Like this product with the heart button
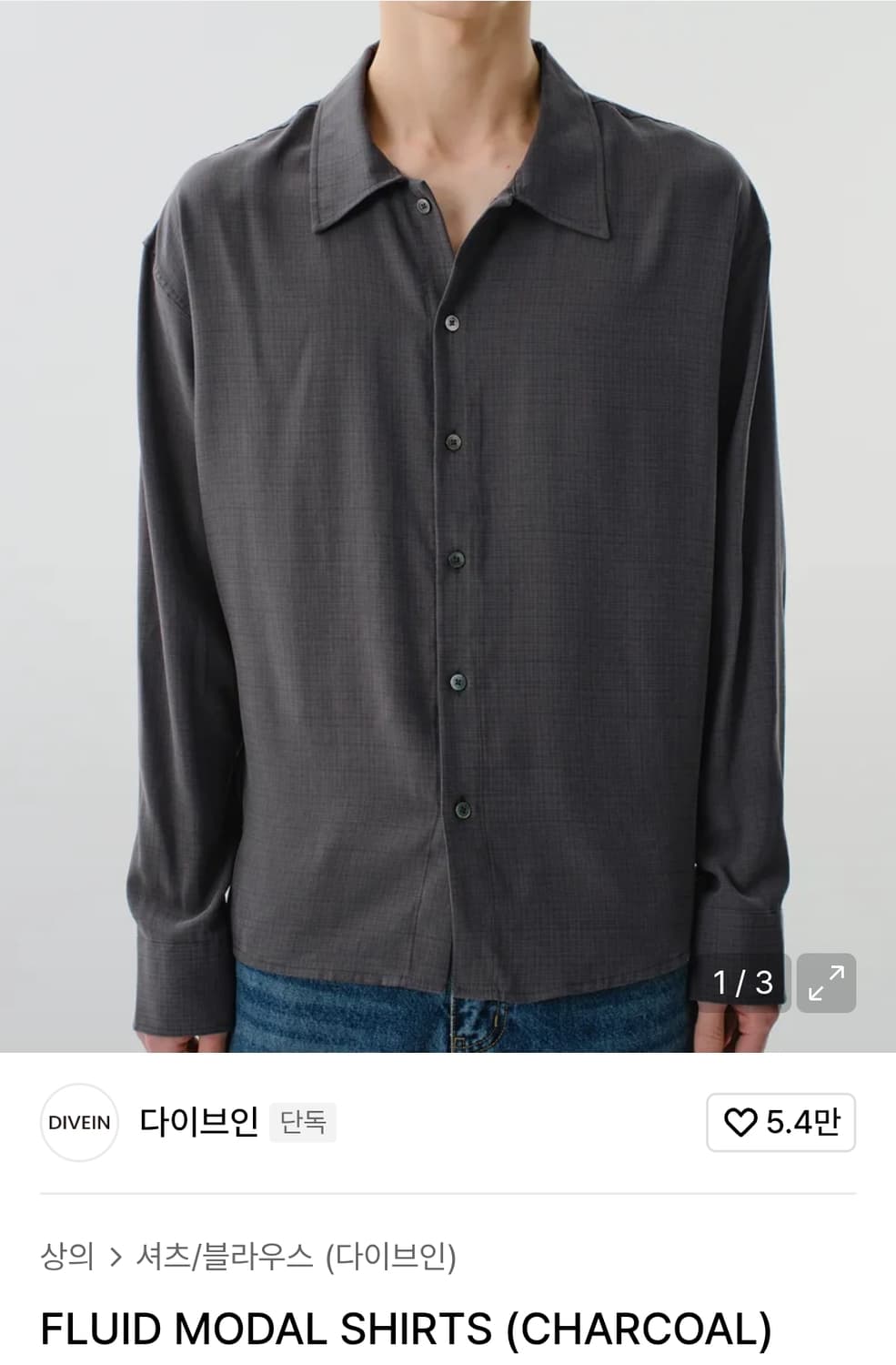 780,1122
